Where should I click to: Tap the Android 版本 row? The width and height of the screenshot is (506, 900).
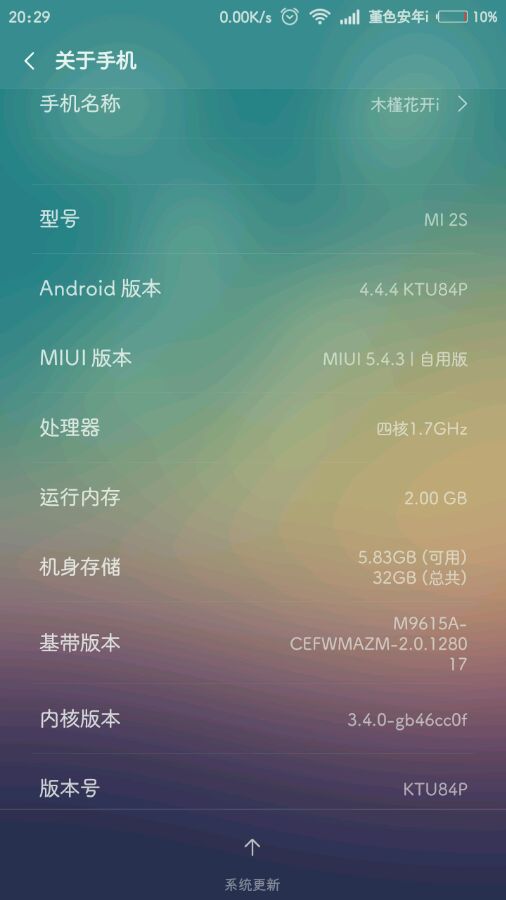pyautogui.click(x=253, y=289)
